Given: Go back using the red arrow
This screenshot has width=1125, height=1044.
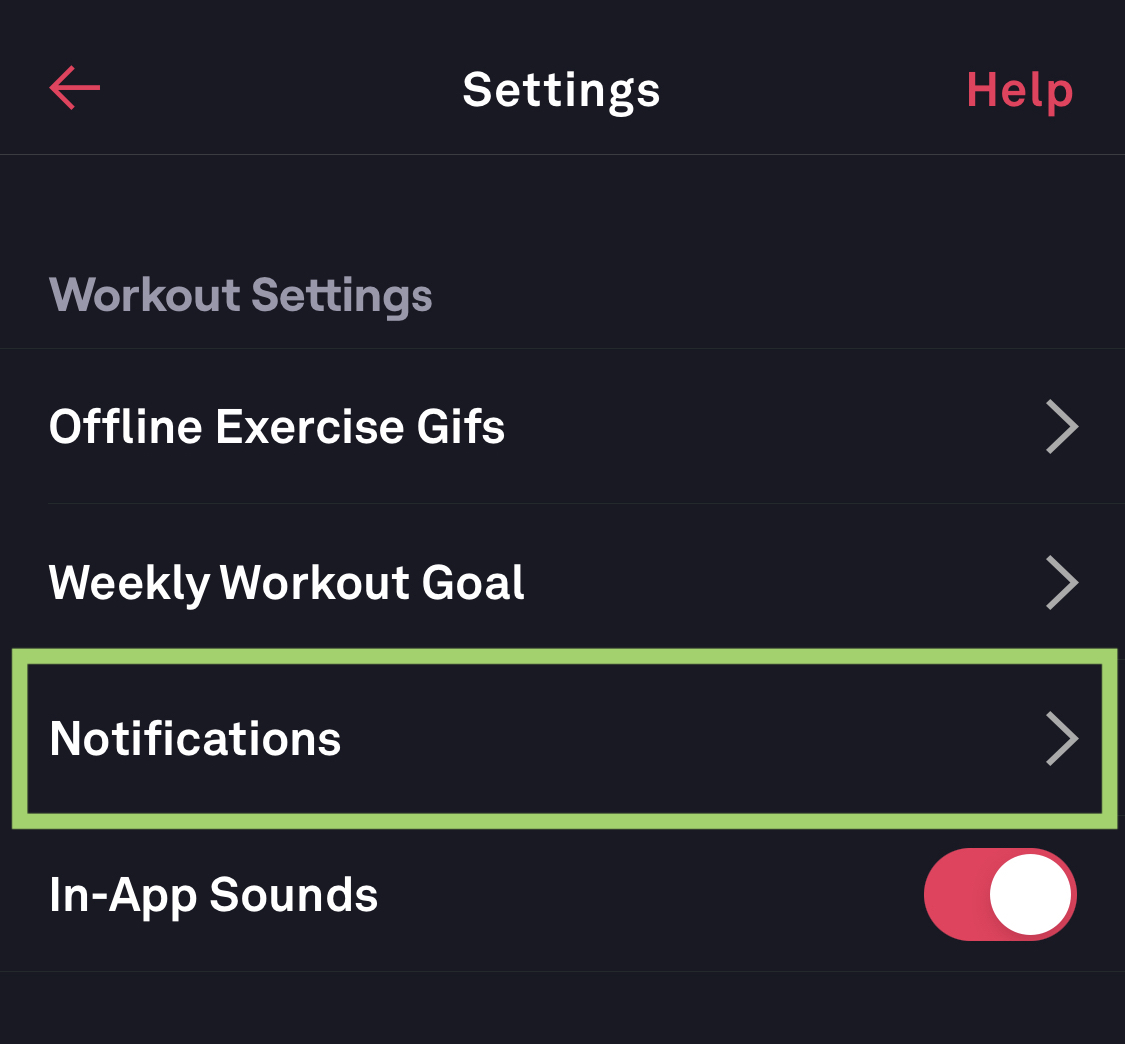Looking at the screenshot, I should point(75,88).
